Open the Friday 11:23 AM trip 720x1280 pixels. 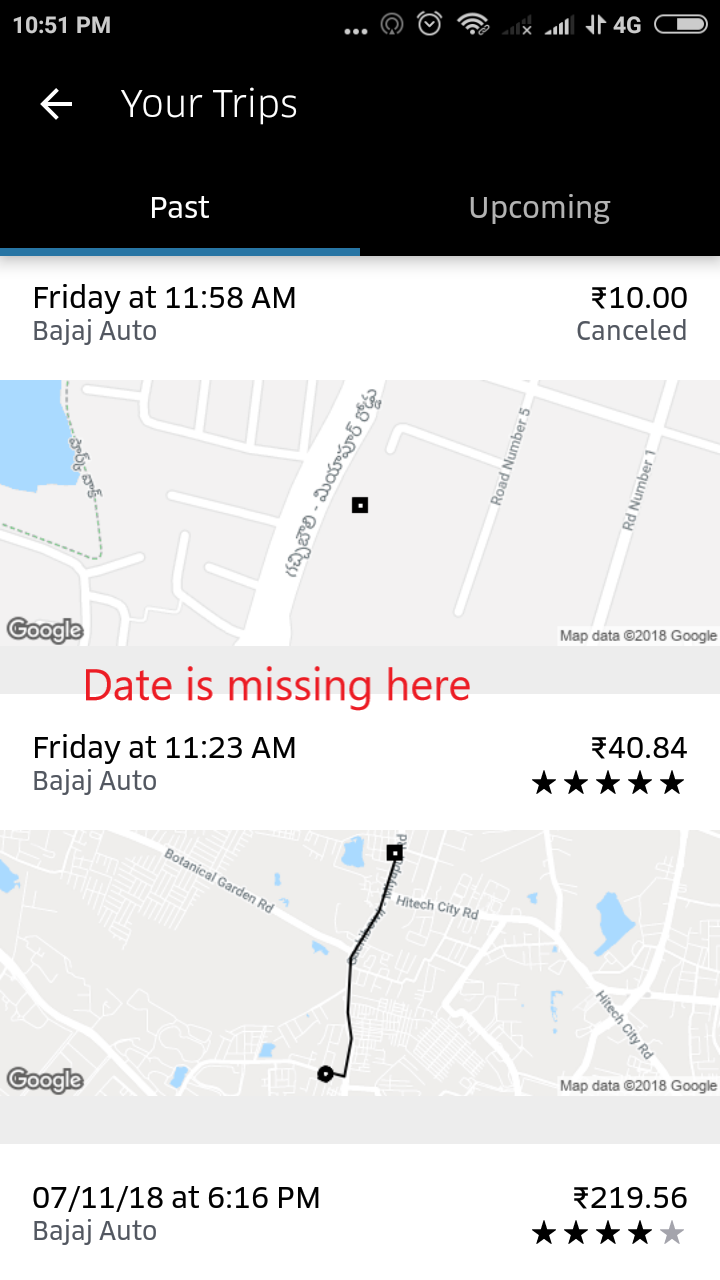360,764
